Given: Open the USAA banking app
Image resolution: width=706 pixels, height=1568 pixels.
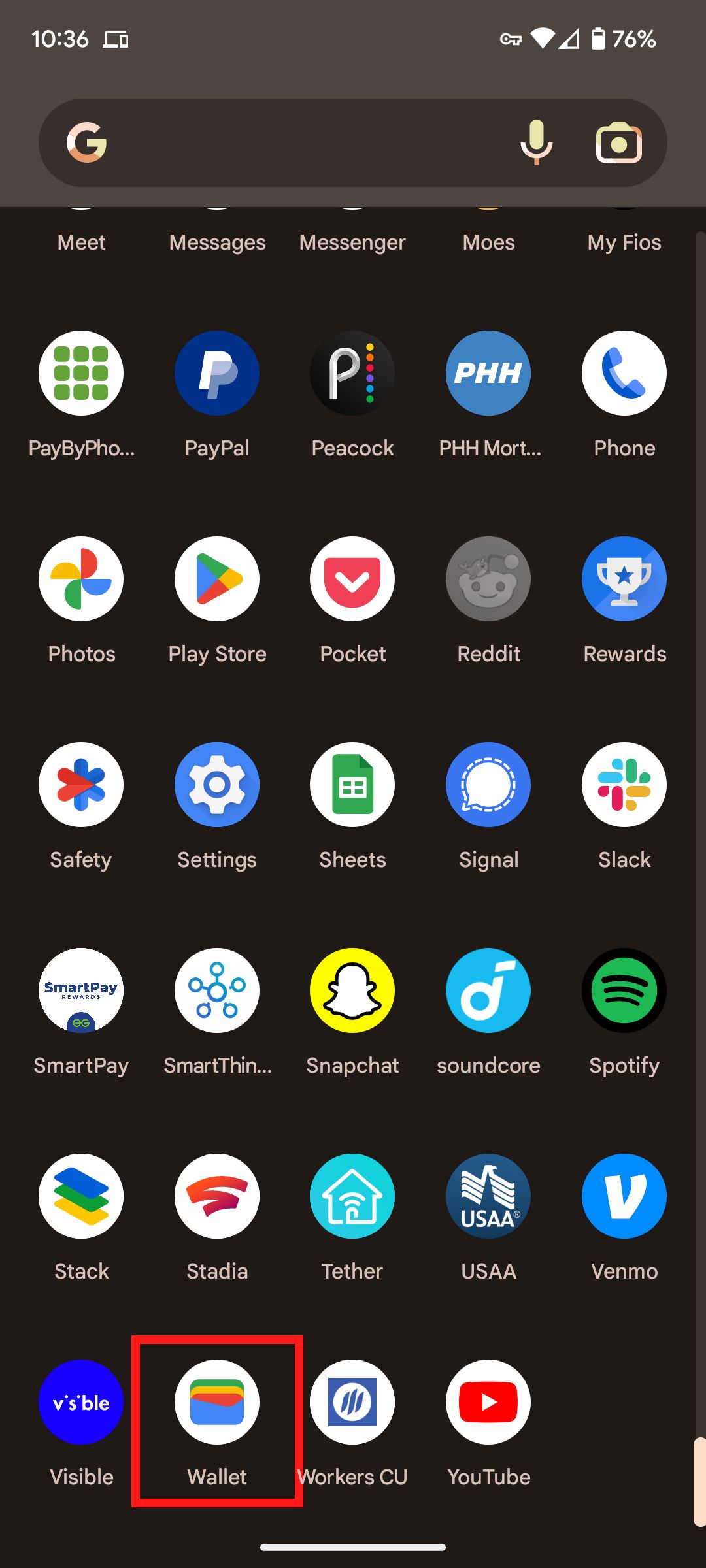Looking at the screenshot, I should pos(488,1196).
